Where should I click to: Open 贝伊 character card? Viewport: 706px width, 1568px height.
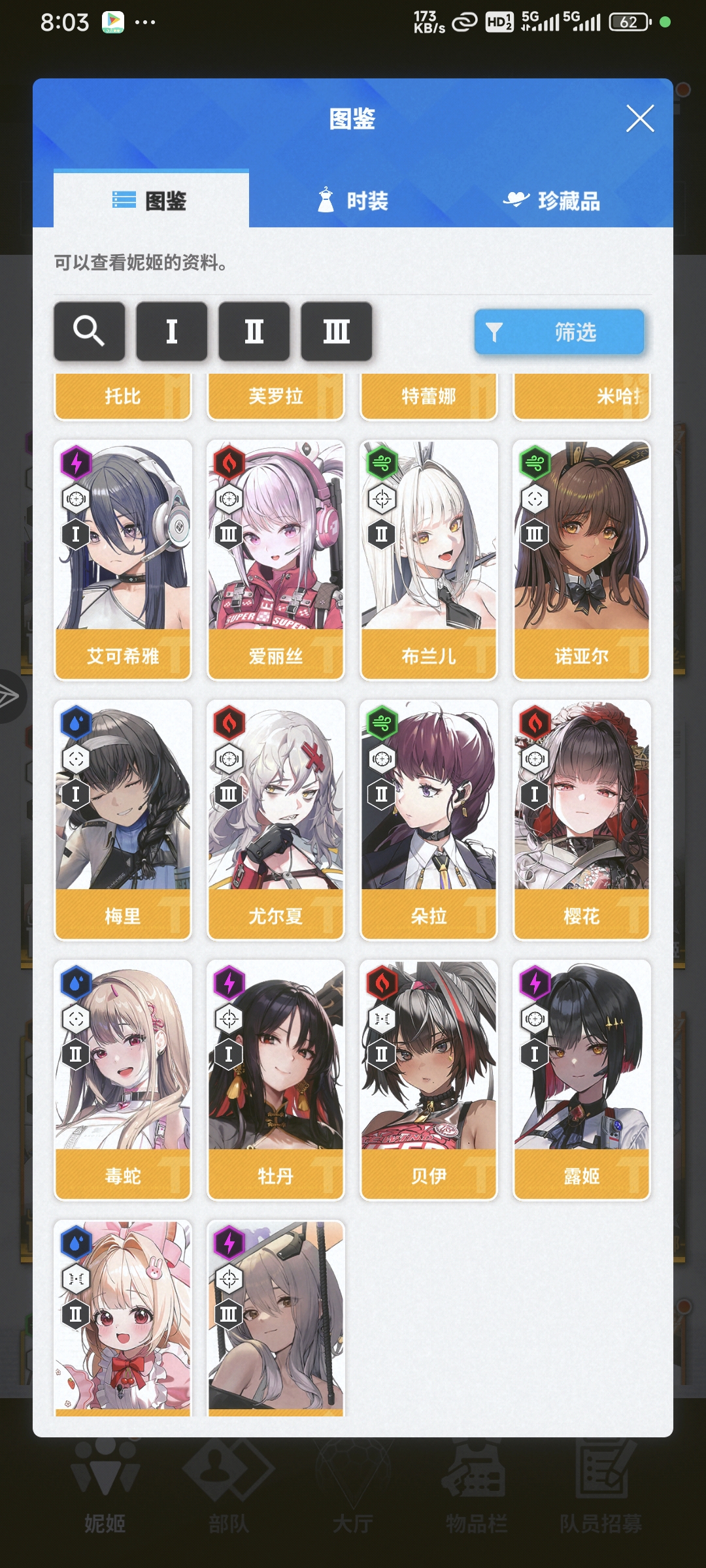click(429, 1080)
